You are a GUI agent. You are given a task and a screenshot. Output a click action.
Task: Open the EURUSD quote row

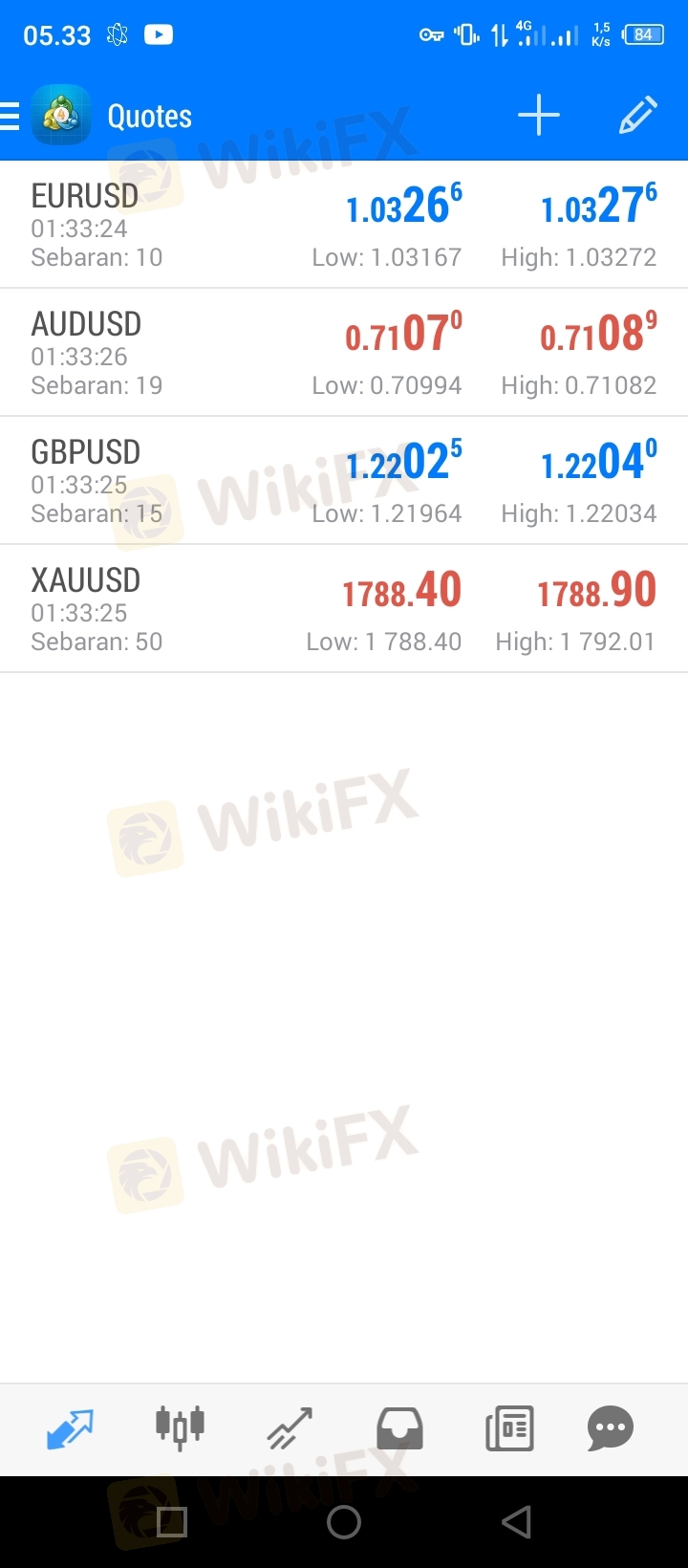[x=344, y=225]
